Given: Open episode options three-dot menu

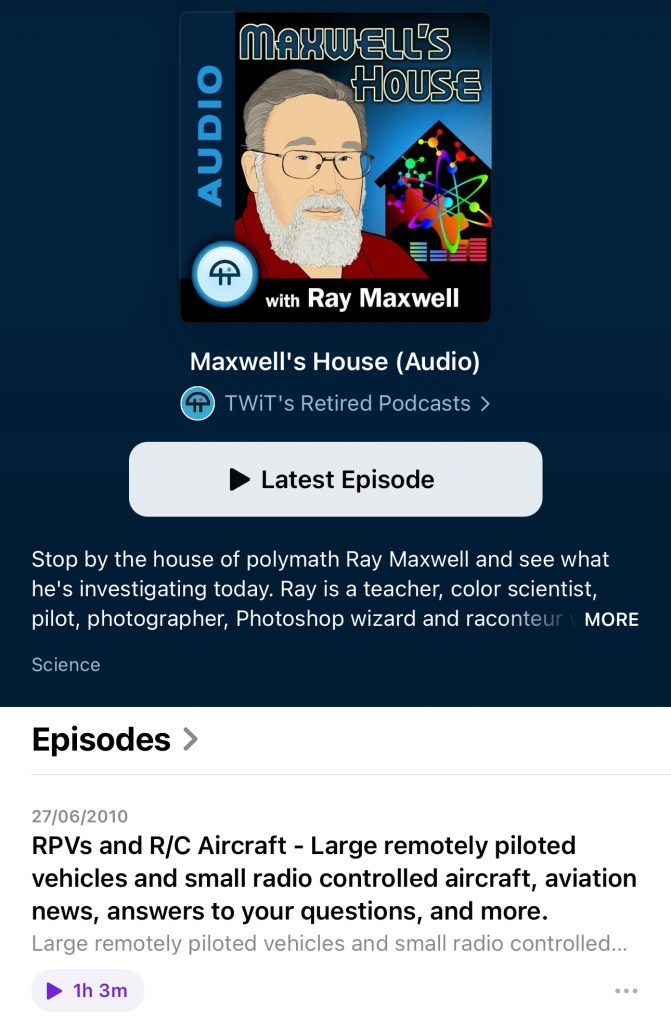Looking at the screenshot, I should tap(626, 991).
